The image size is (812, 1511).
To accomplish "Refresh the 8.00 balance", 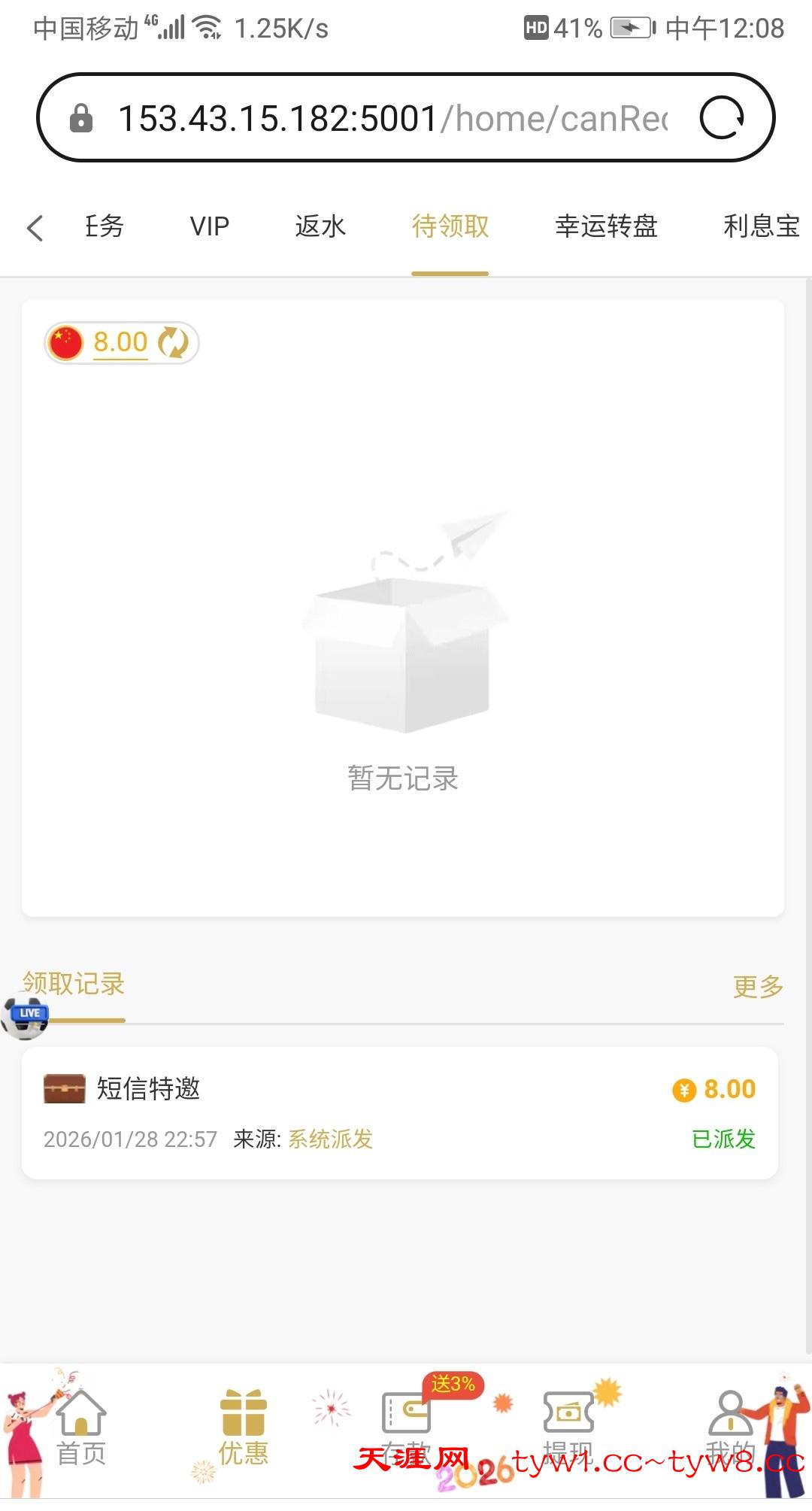I will pyautogui.click(x=174, y=343).
